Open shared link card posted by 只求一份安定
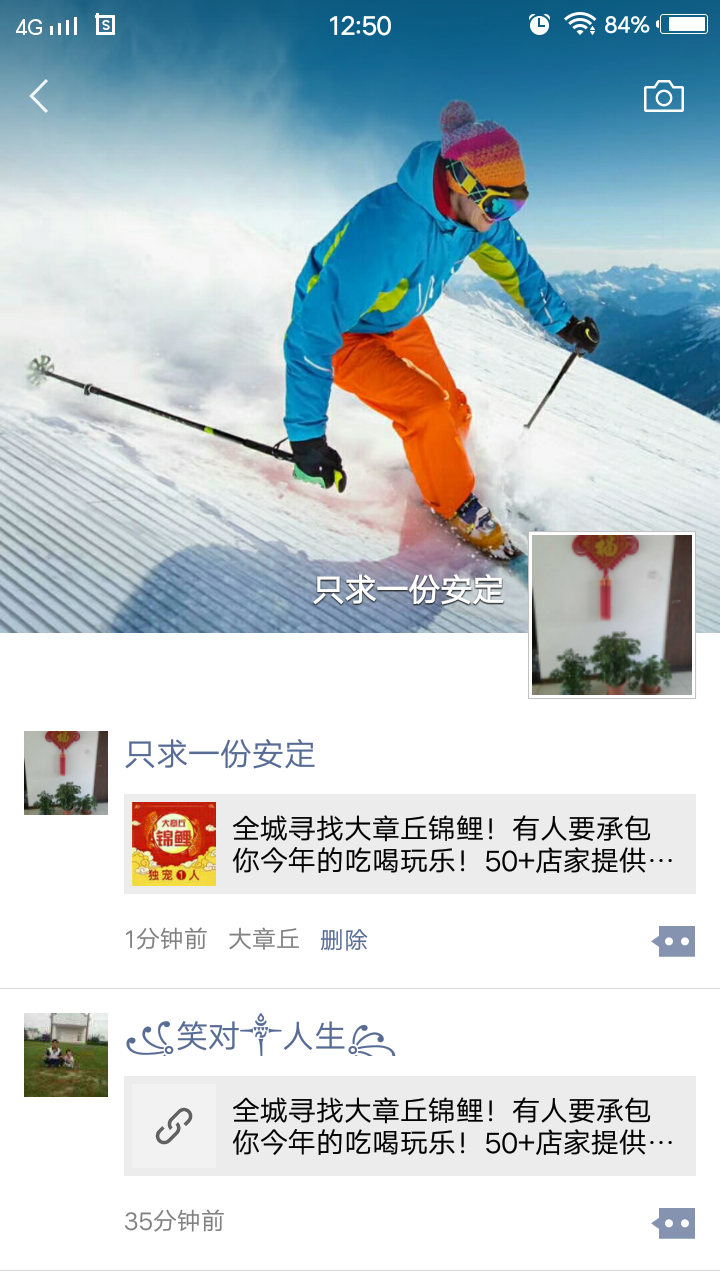Screen dimensions: 720x1280 click(410, 844)
